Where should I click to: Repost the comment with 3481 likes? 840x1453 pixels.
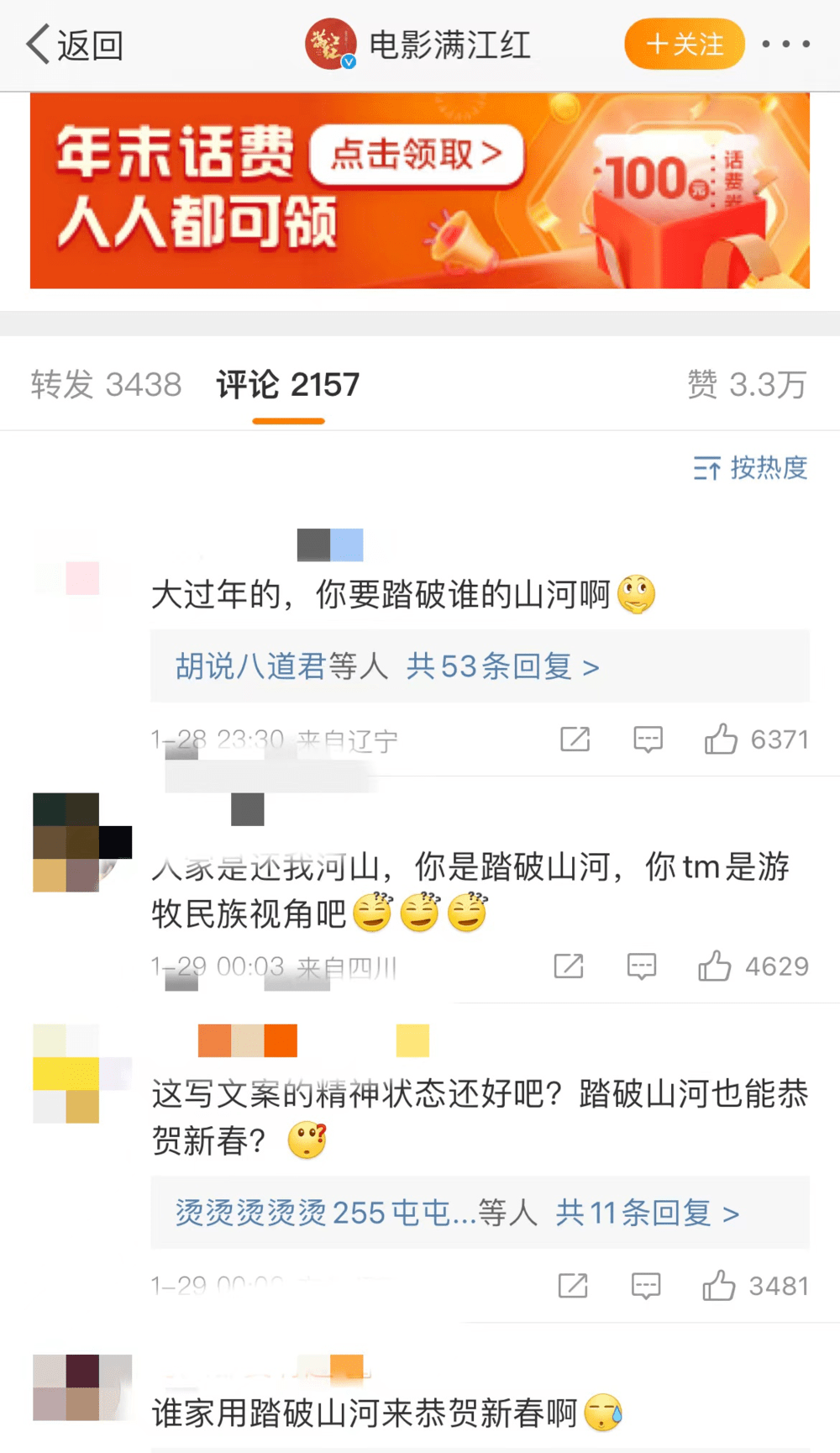[573, 1286]
